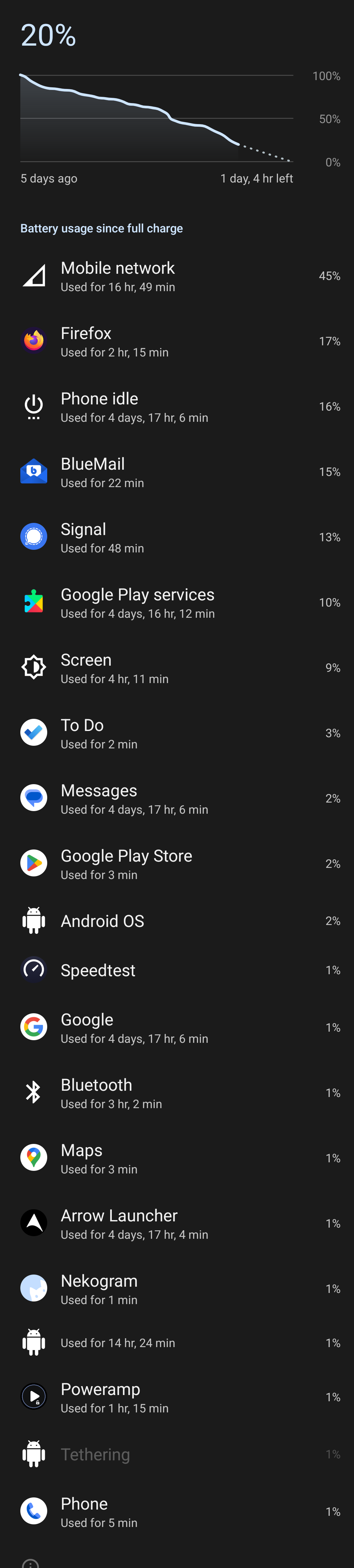
Task: Tap the Android OS entry
Action: (176, 921)
